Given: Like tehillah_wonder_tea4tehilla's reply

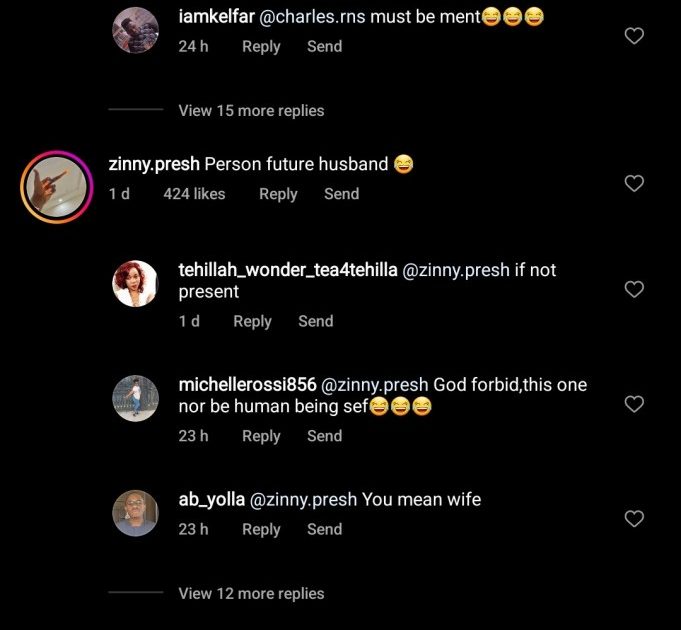Looking at the screenshot, I should [x=633, y=289].
